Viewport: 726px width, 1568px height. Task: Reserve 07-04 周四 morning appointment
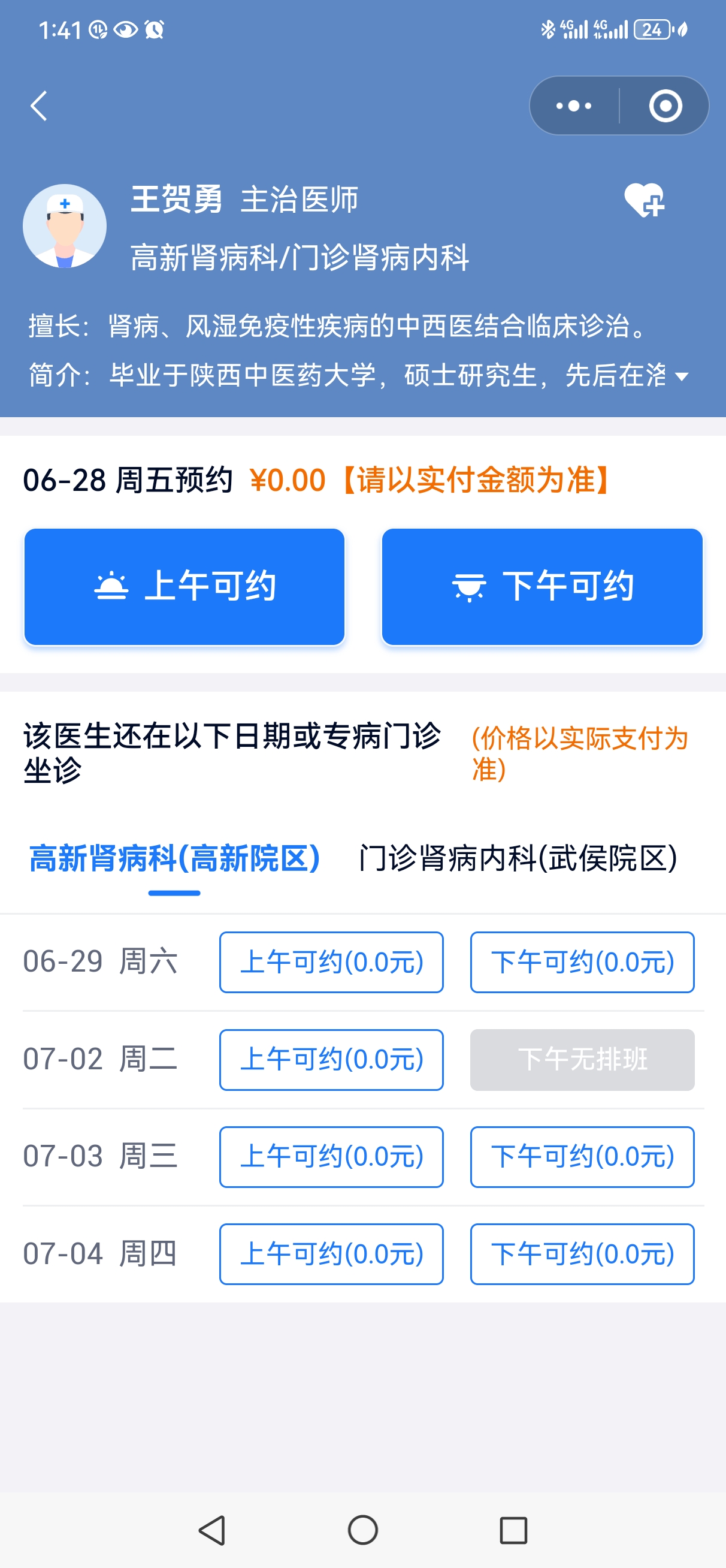[331, 1254]
